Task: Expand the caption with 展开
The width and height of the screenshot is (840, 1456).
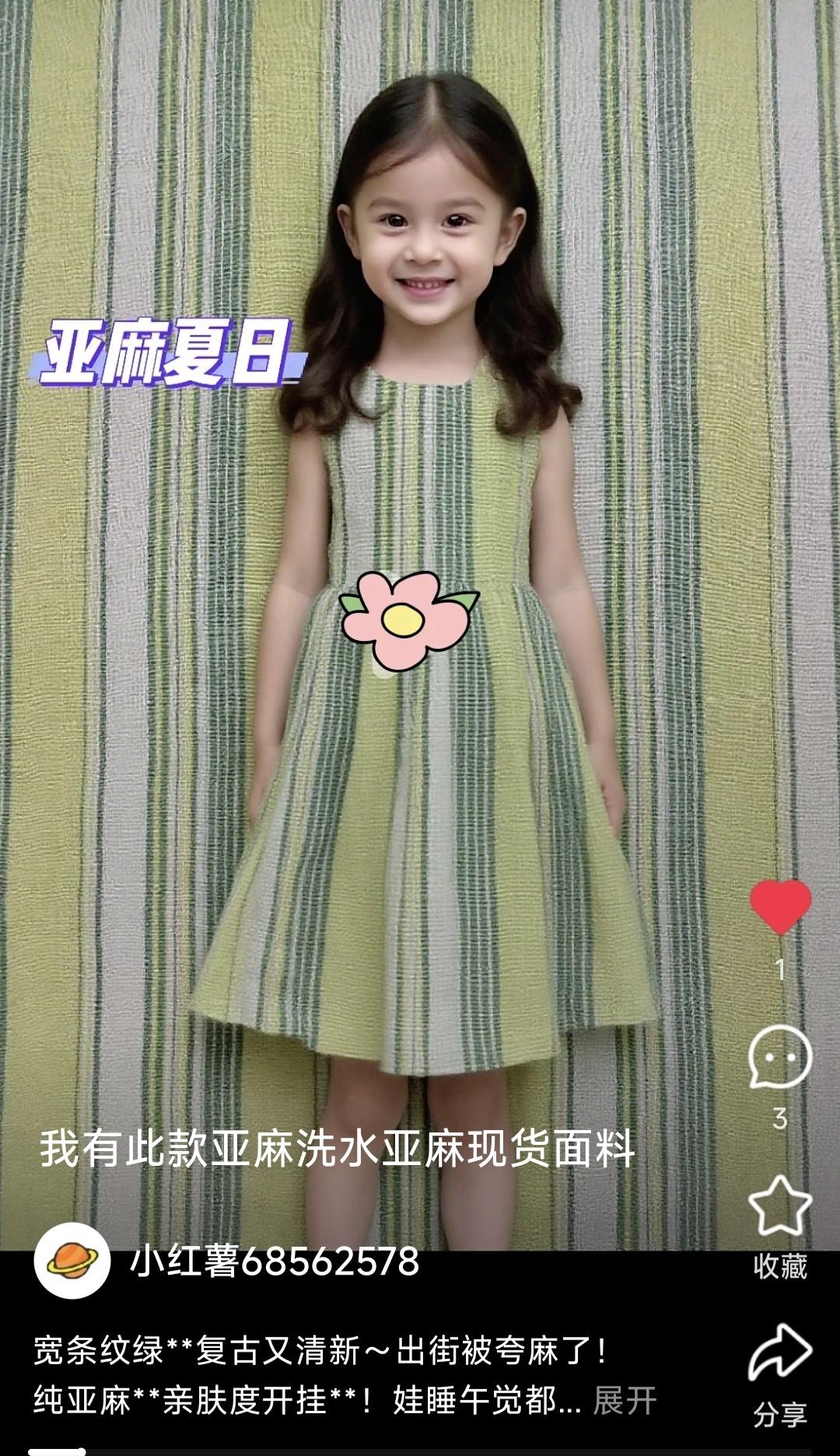Action: (x=624, y=1401)
